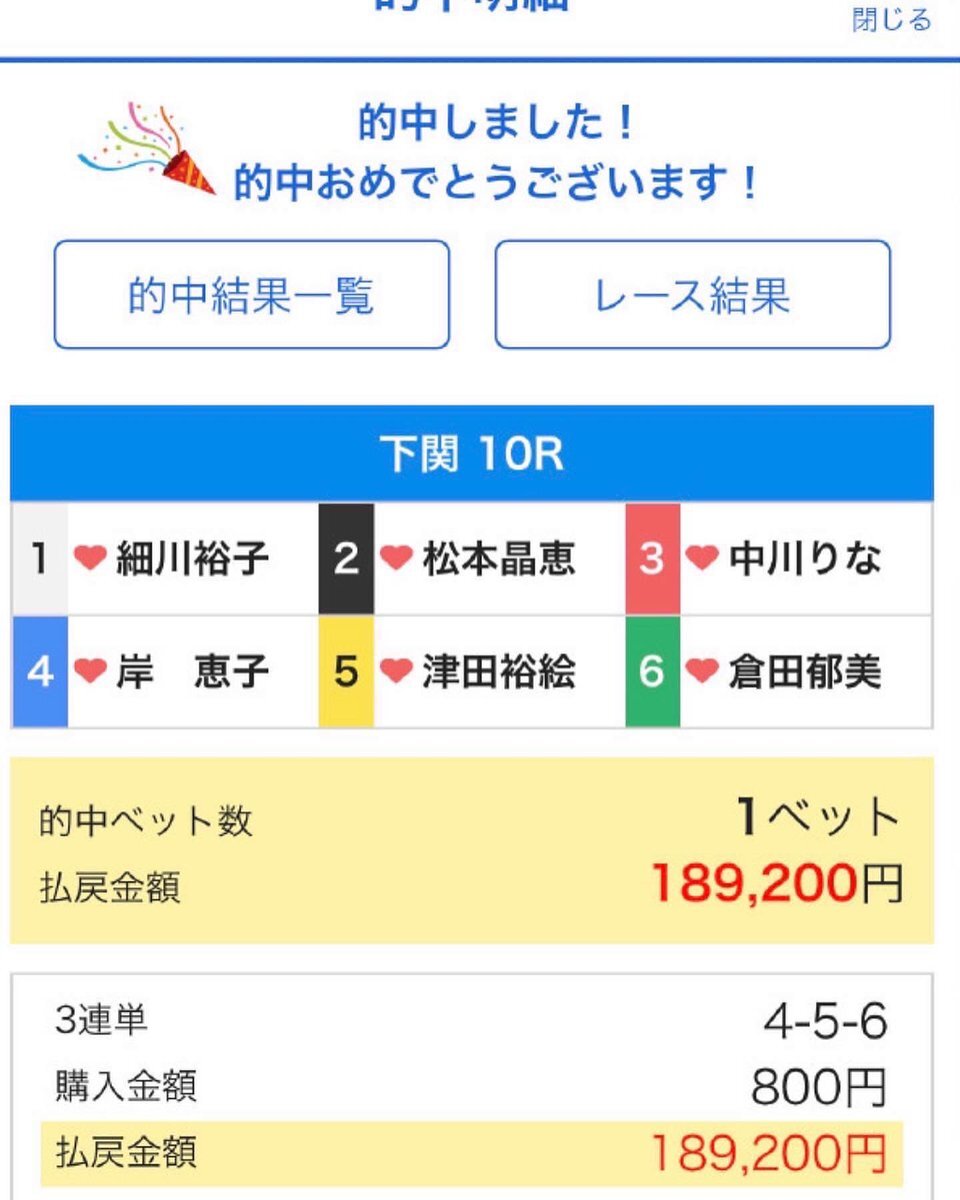
Task: Open the 的中結果一覧 list
Action: tap(251, 295)
